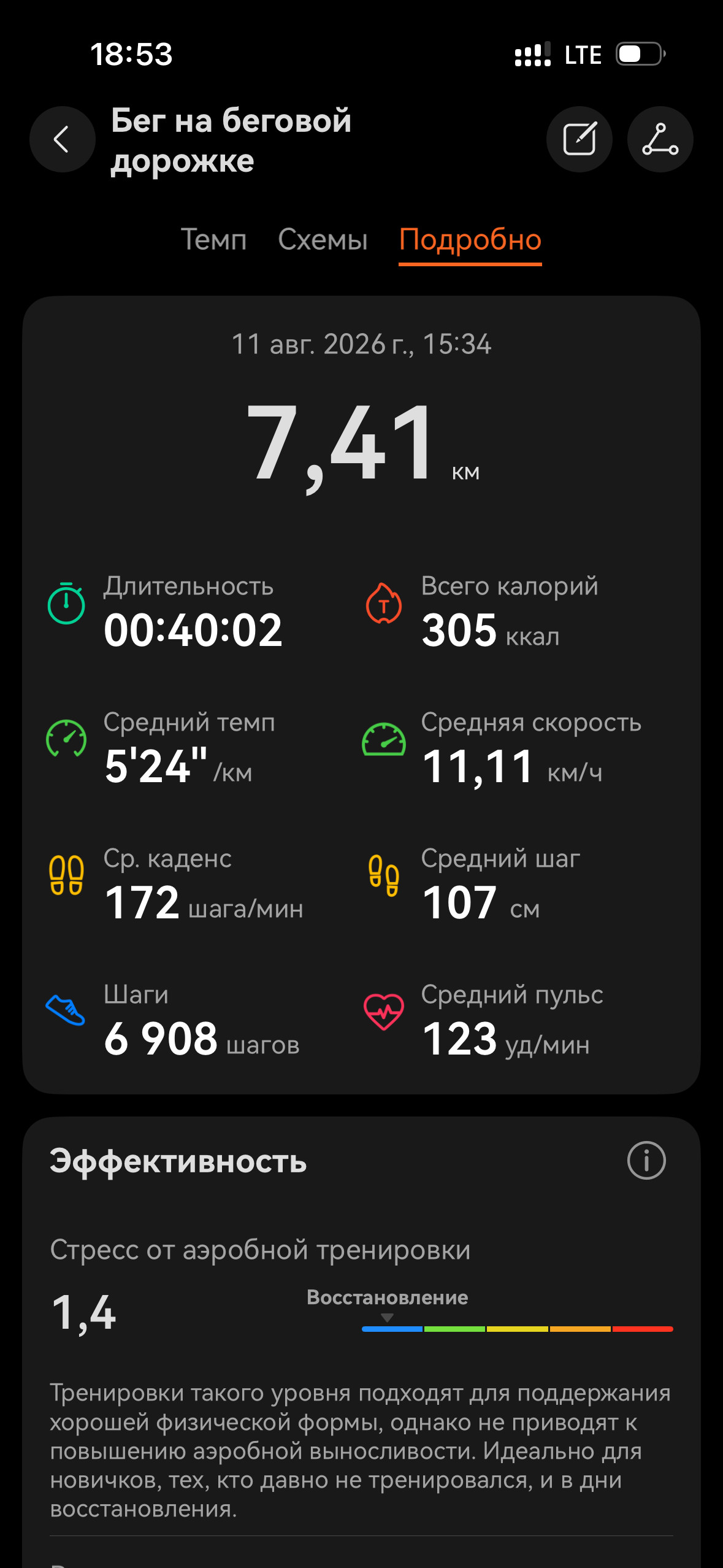Switch to the Схемы tab
The image size is (723, 1568).
tap(323, 239)
